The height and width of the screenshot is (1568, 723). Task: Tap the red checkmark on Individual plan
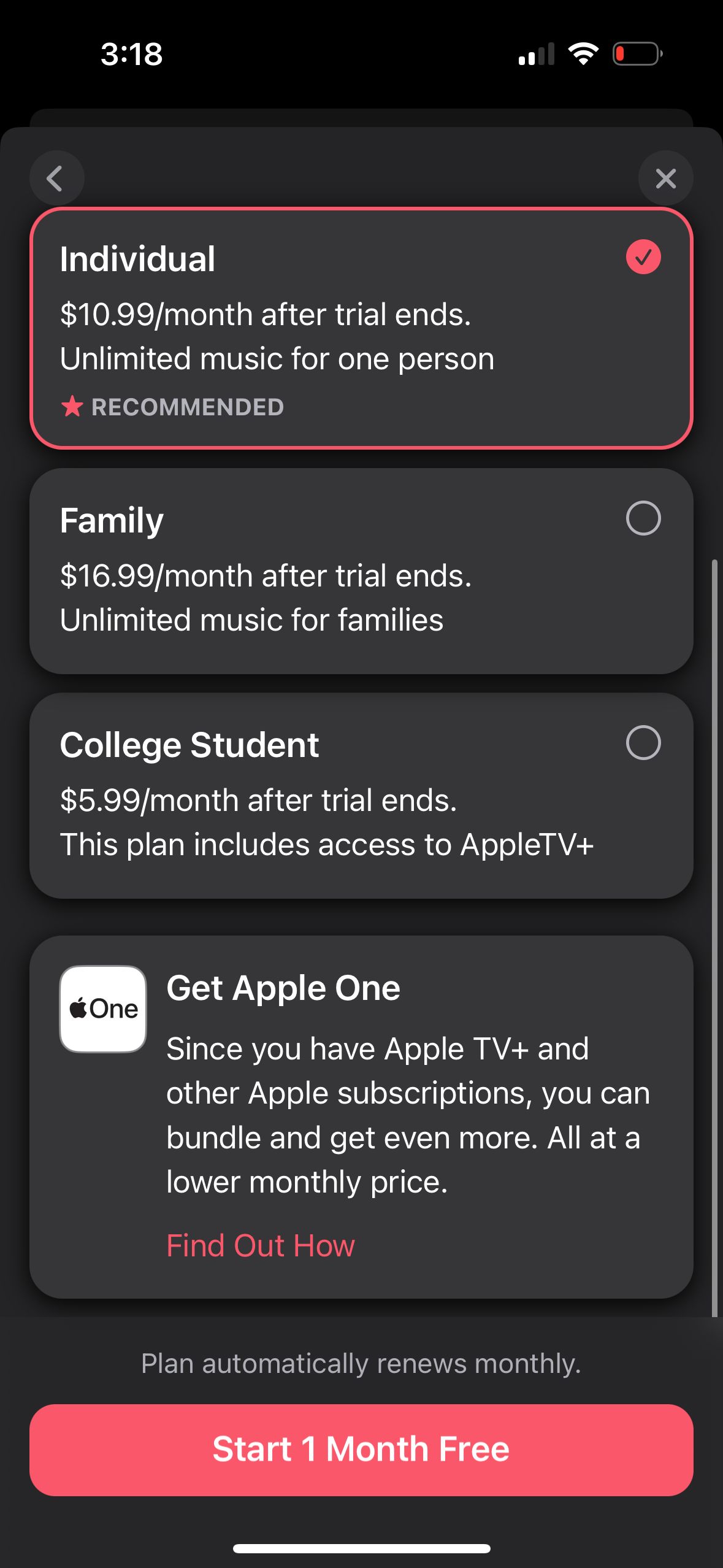[642, 258]
